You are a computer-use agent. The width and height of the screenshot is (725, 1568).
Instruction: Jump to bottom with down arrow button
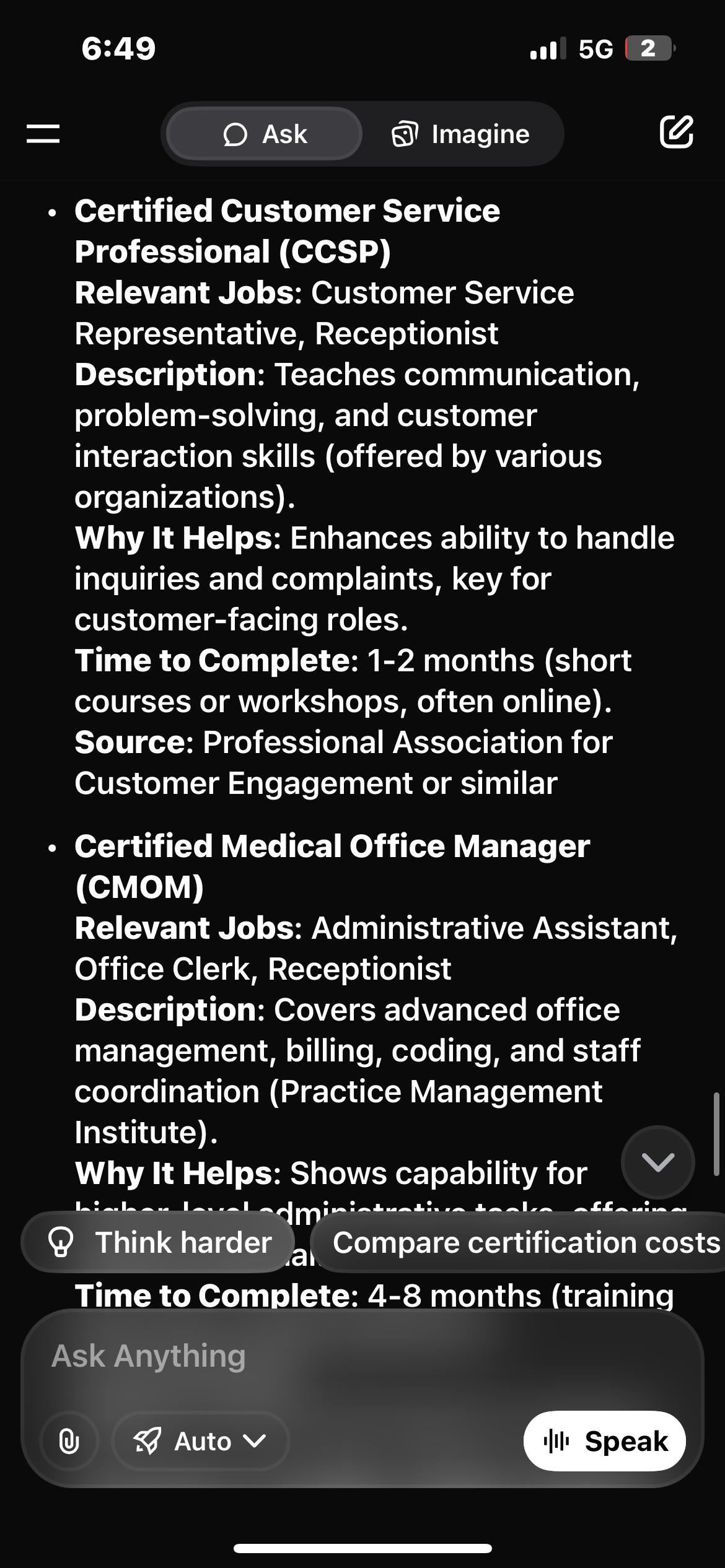pos(658,1162)
